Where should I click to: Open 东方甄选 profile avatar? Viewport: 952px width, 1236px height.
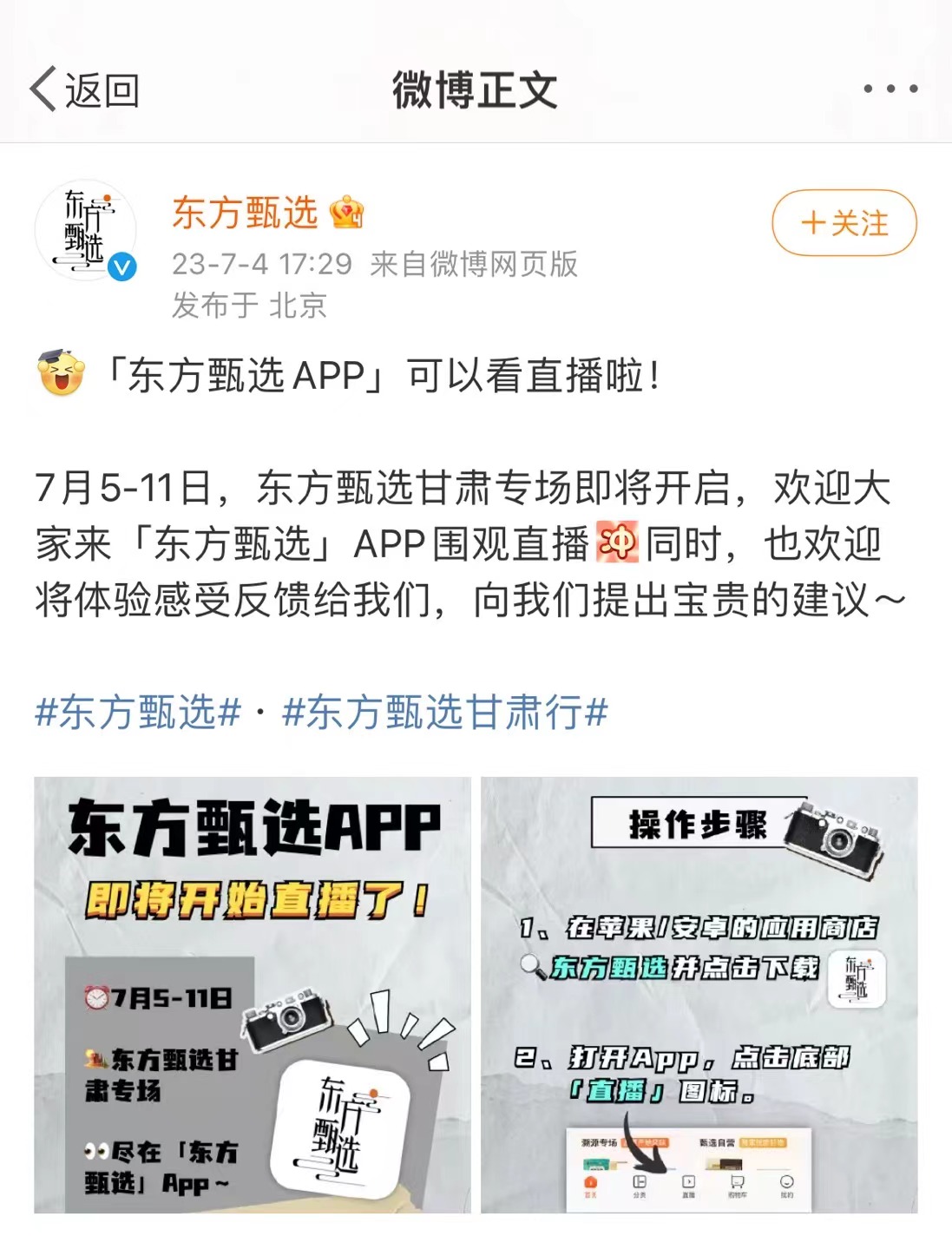[85, 231]
